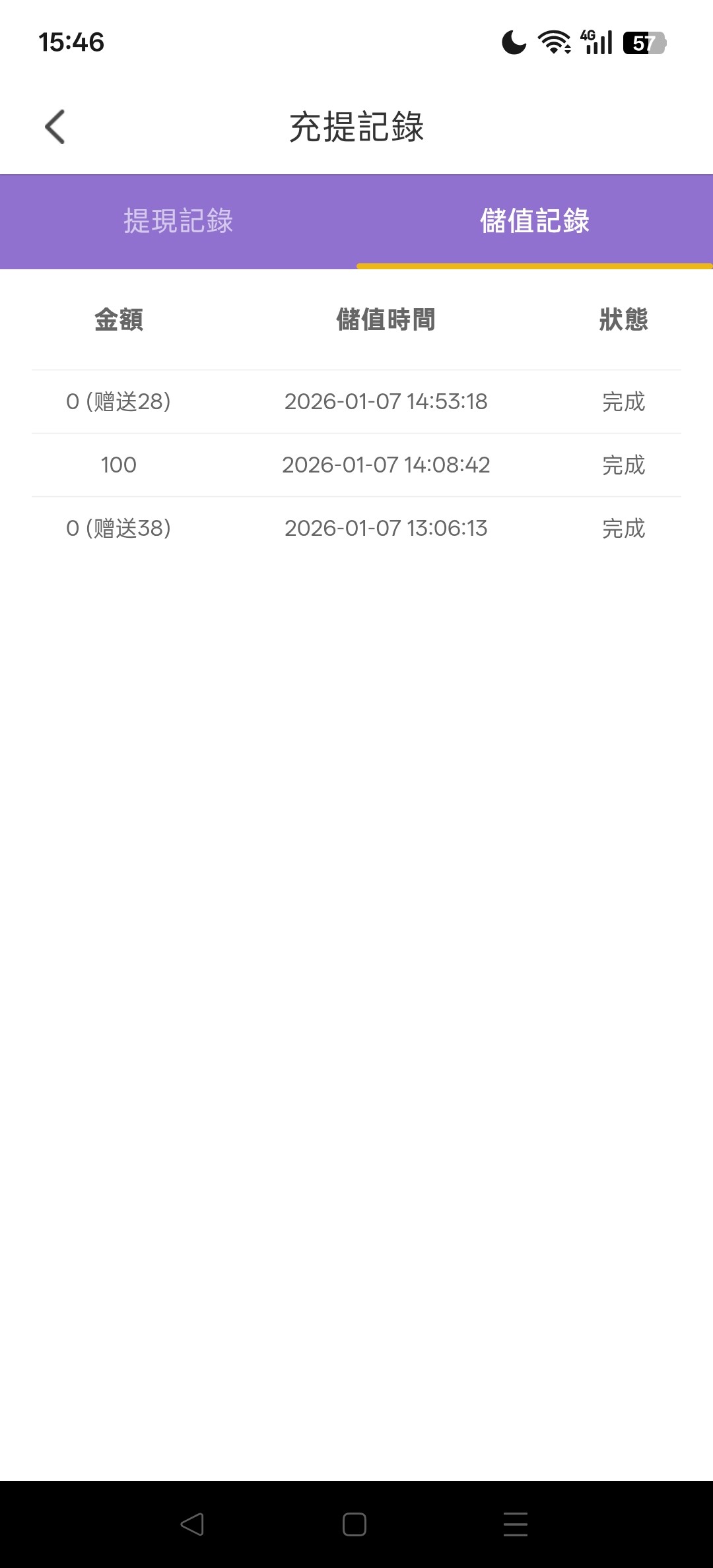Select the 儲值記錄 tab
Viewport: 713px width, 1568px height.
534,221
